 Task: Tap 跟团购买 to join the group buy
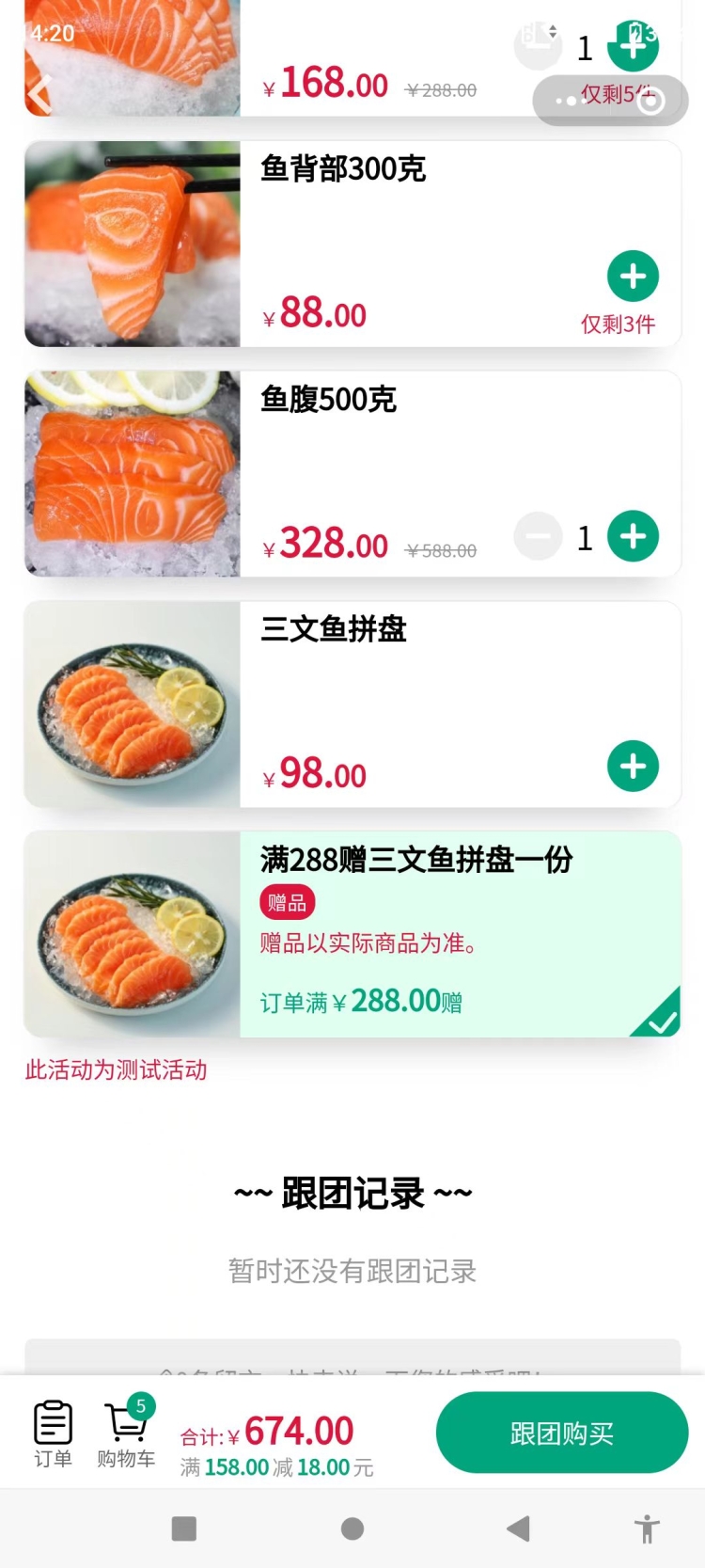561,1433
